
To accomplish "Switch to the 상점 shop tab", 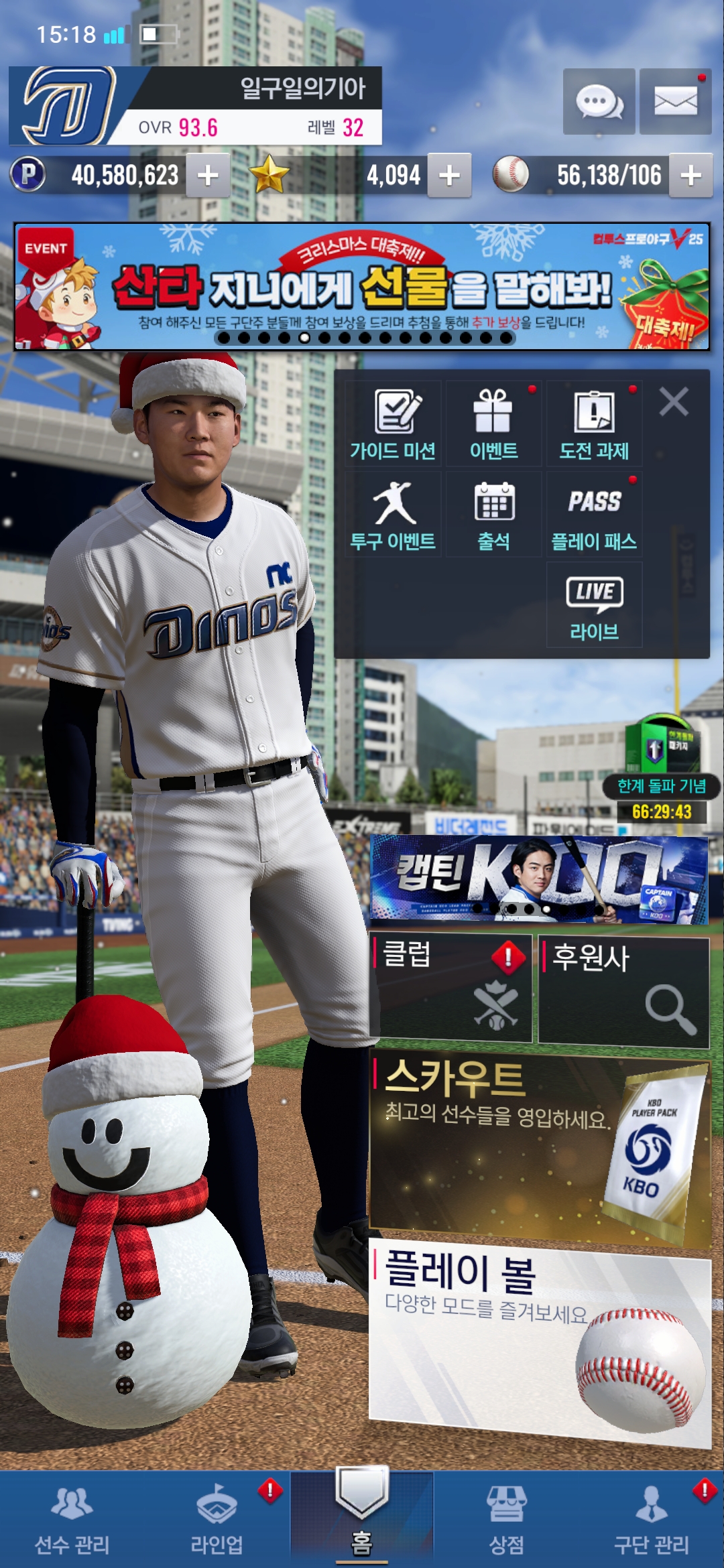I will point(506,1521).
